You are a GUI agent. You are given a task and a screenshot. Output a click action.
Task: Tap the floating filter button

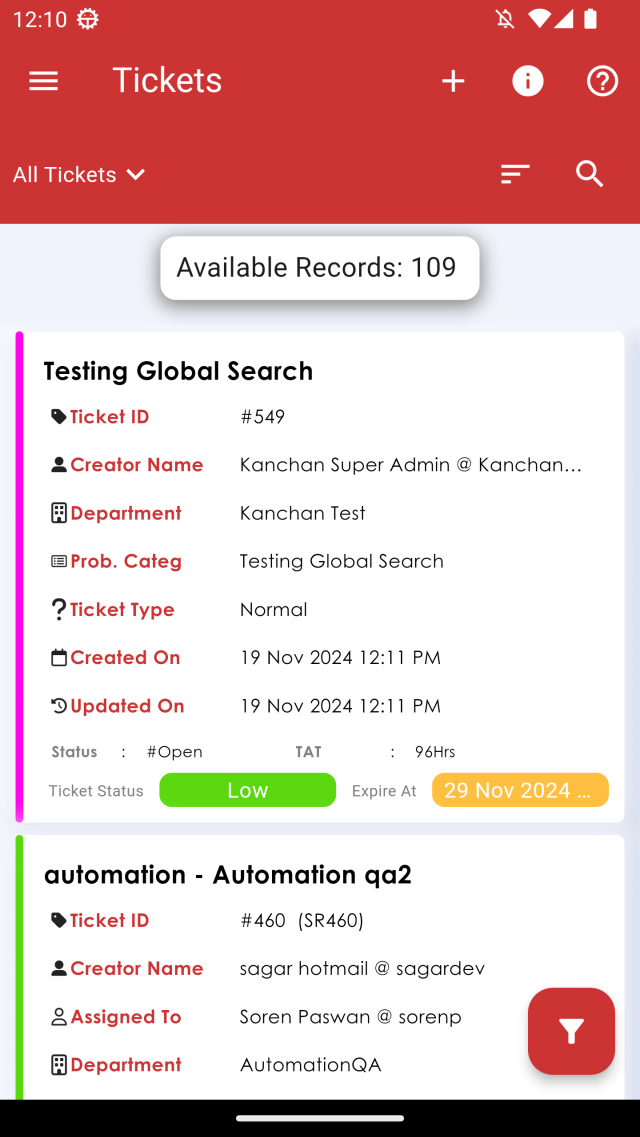tap(571, 1031)
